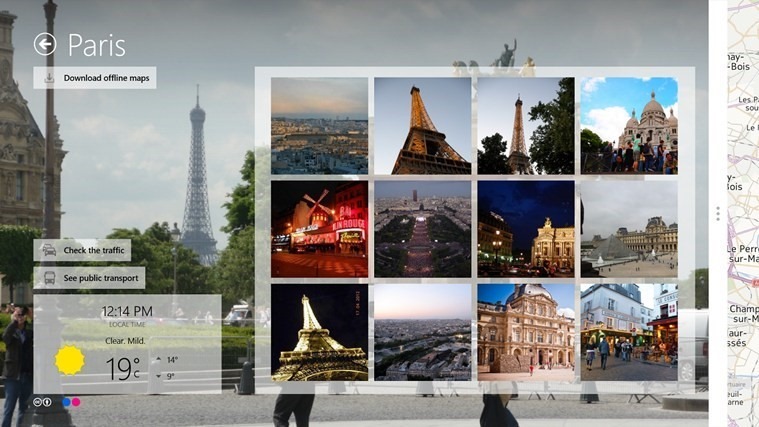759x427 pixels.
Task: Open the Sacré-Cœur basilica photo
Action: [629, 126]
